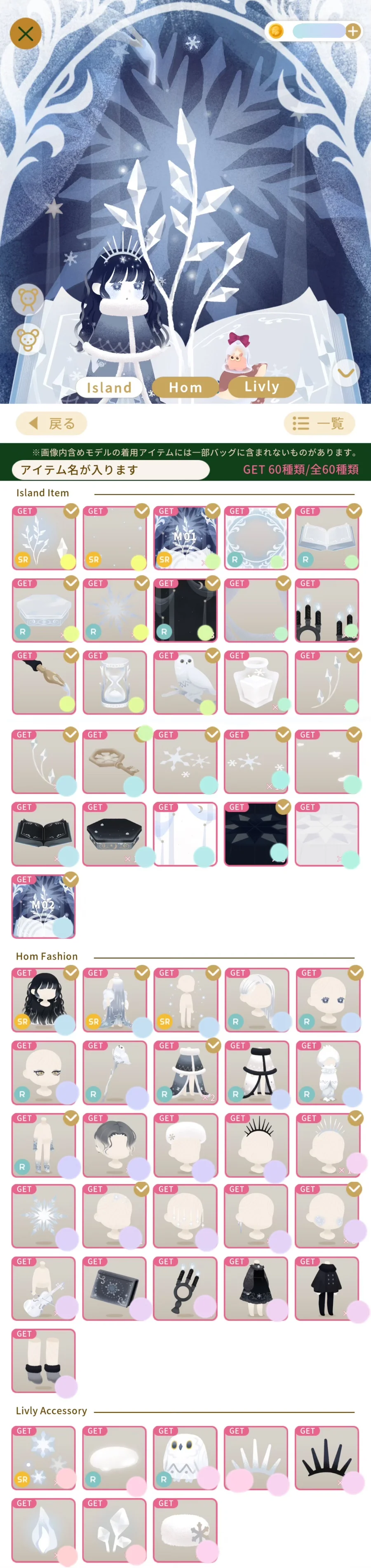371x1568 pixels.
Task: Switch to the Island tab
Action: click(108, 387)
